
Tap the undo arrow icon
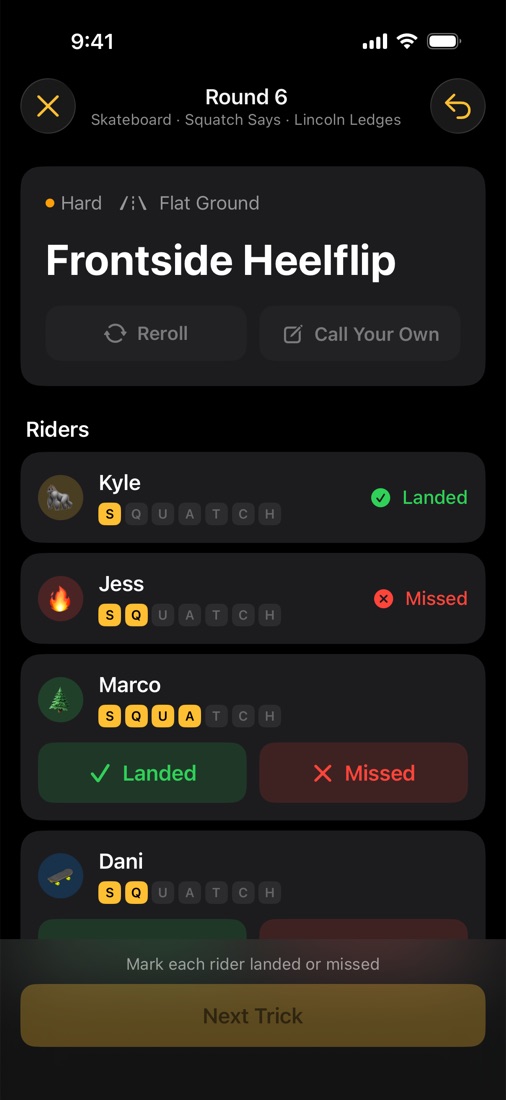point(458,106)
